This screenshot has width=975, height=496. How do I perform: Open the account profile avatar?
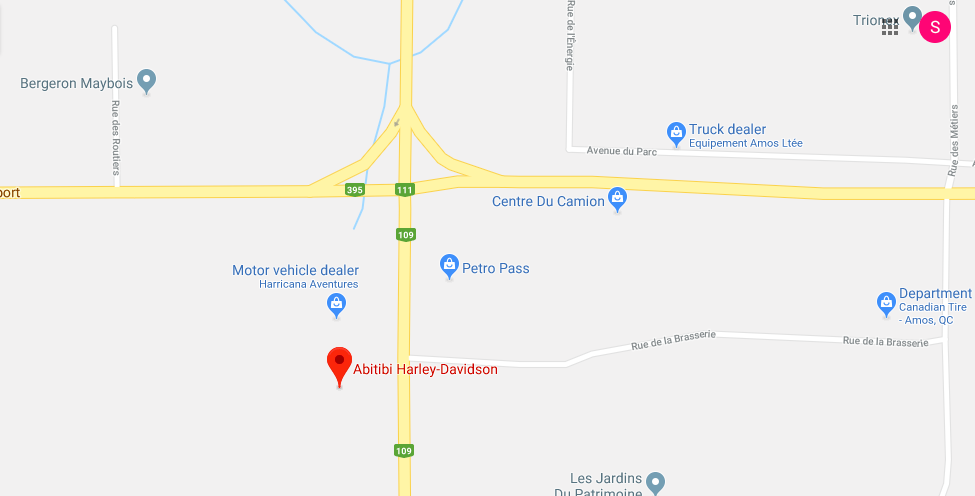935,27
